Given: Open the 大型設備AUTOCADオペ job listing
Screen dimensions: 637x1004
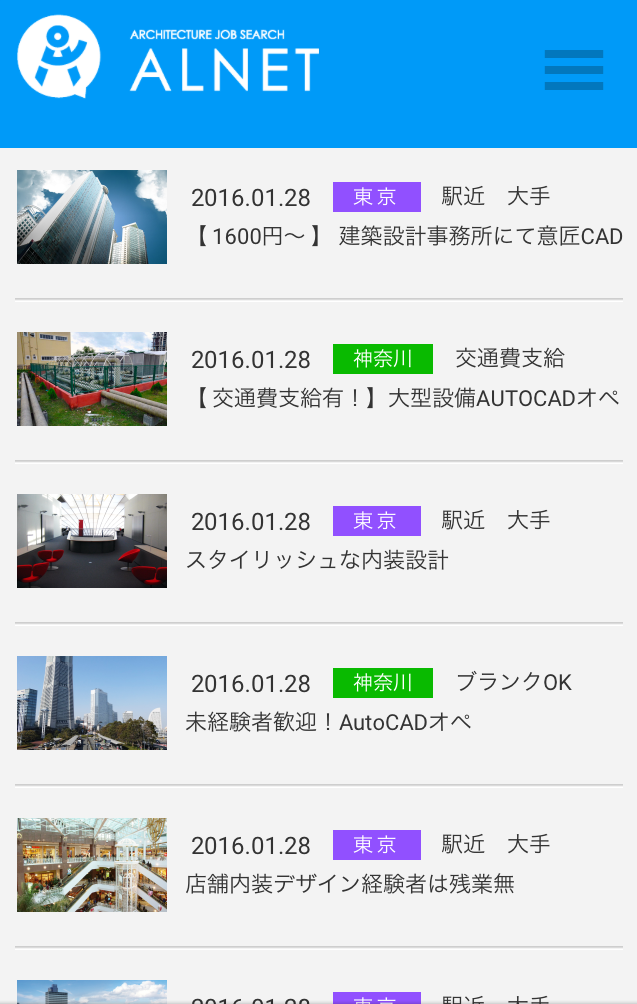Looking at the screenshot, I should (404, 399).
